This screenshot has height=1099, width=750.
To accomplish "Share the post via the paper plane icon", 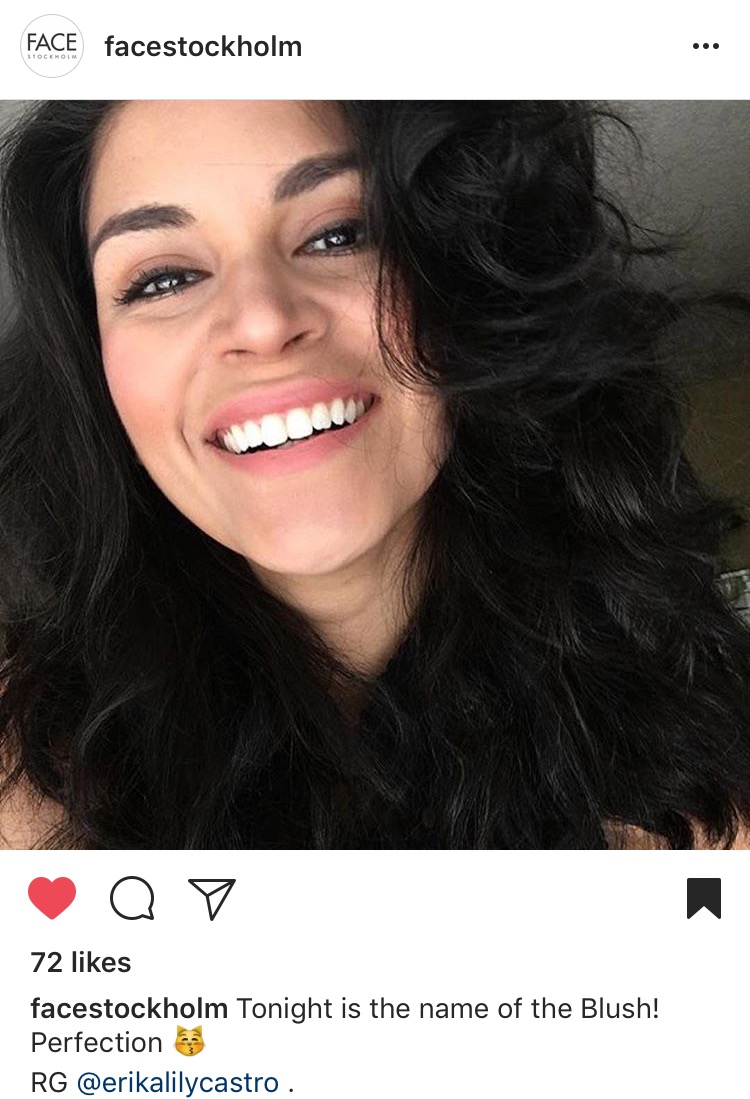I will coord(212,898).
